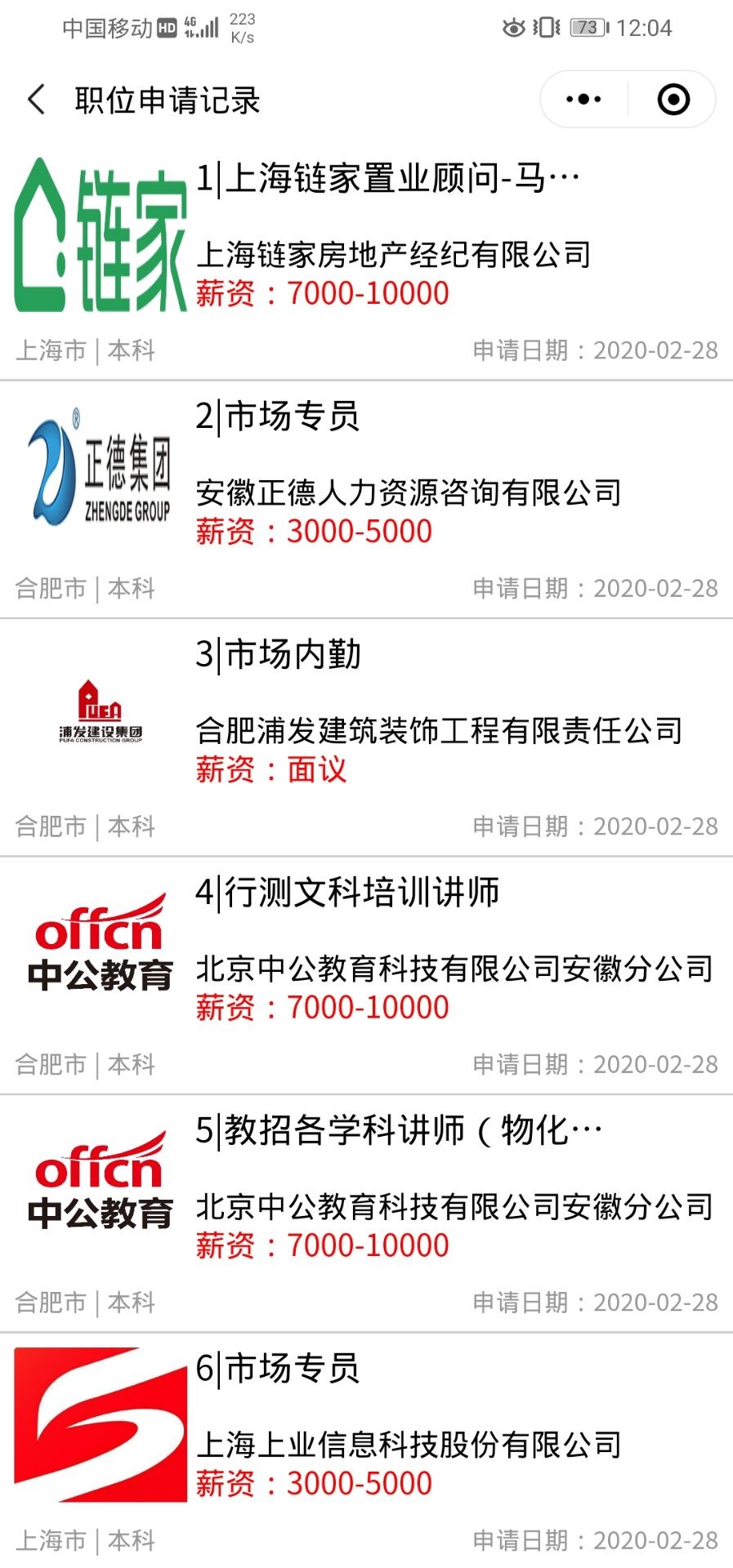Select the 教招各学科讲师 job listing
This screenshot has height=1568, width=733.
coord(399,1131)
